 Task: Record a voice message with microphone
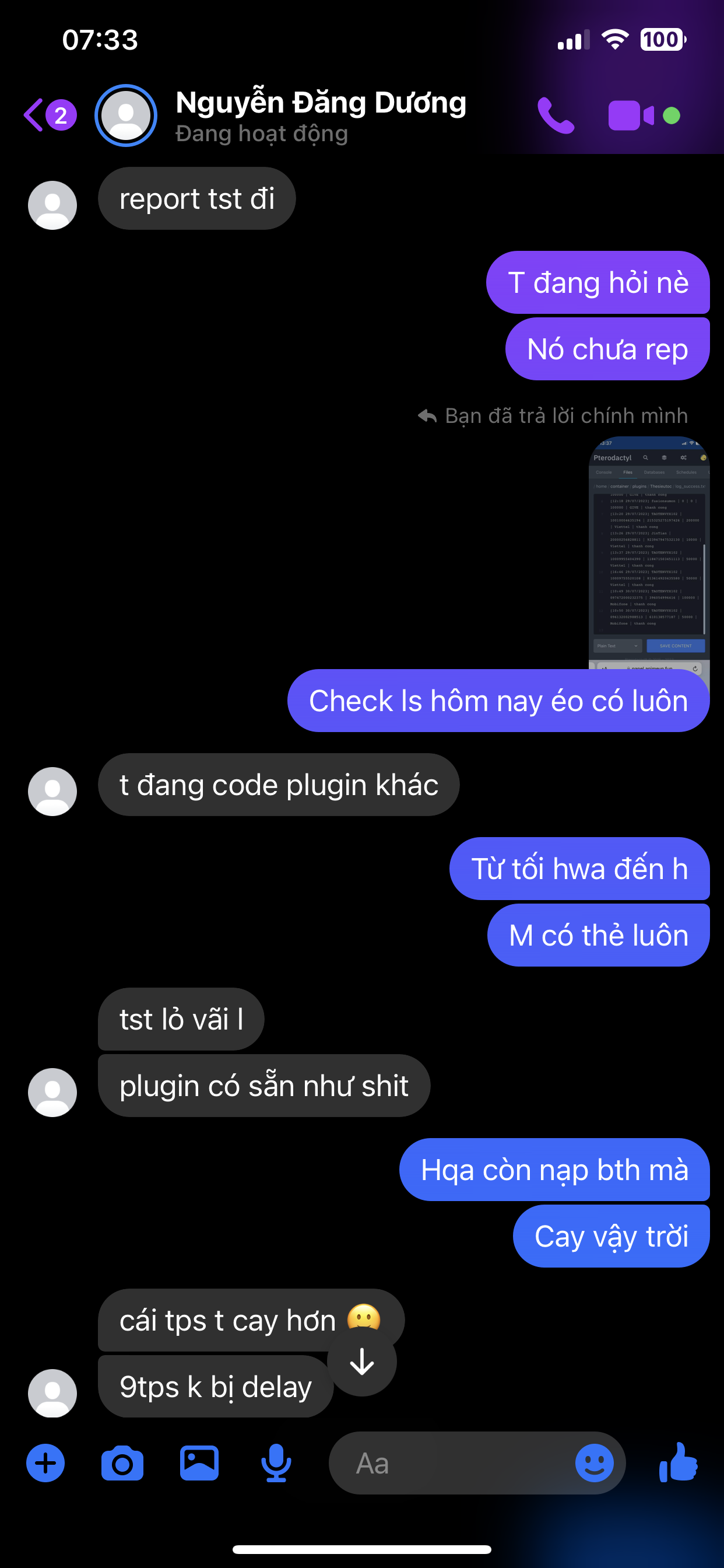pos(276,1462)
